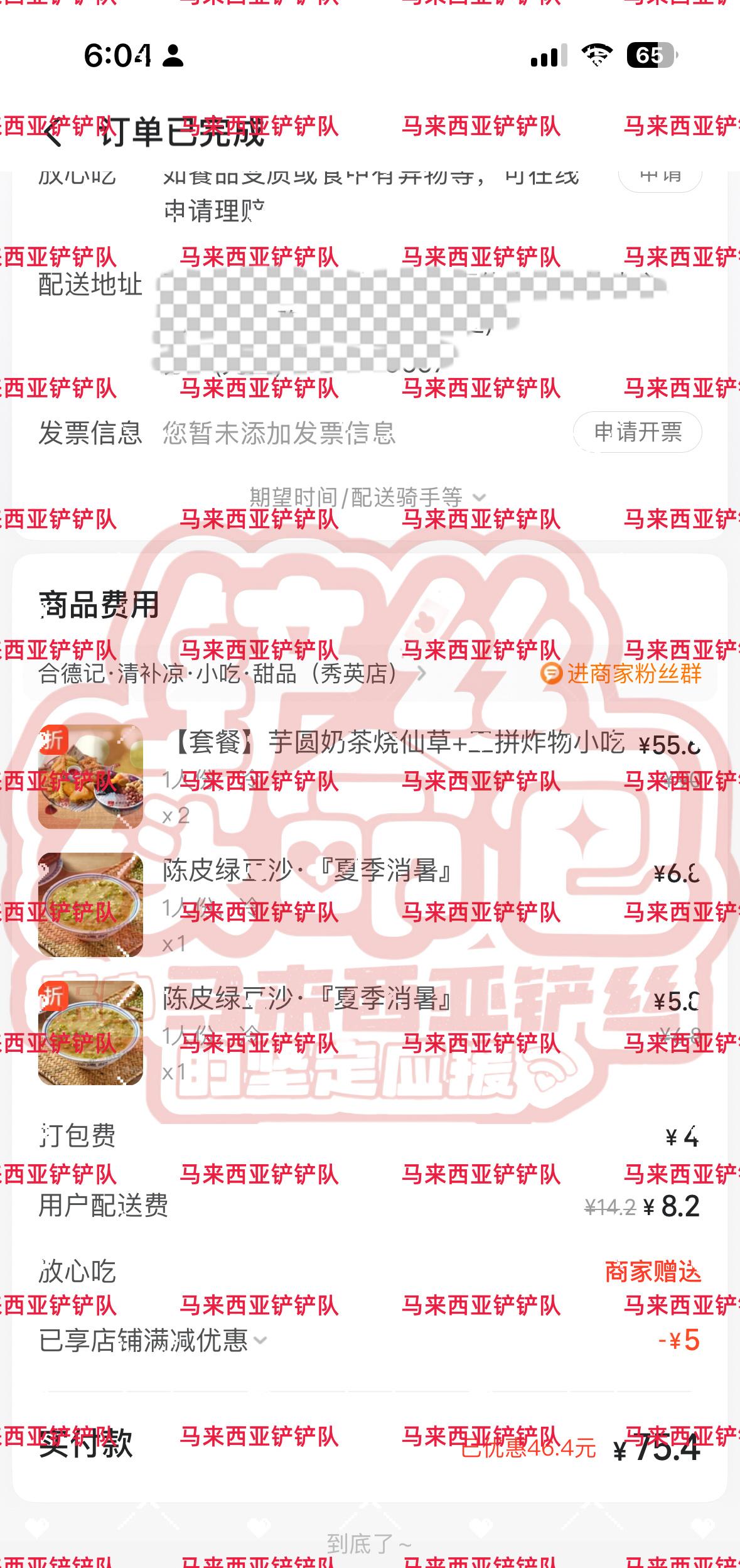Open the 芋圆奶茶烧仙草 套餐 item
Viewport: 740px width, 1568px height.
(395, 743)
